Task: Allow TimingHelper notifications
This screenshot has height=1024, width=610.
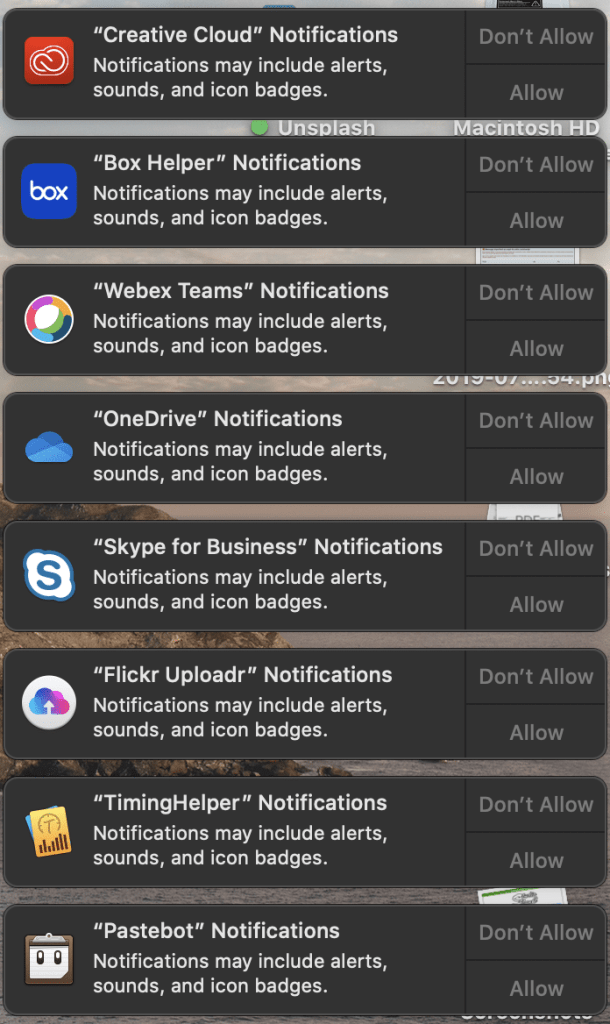Action: (x=536, y=861)
